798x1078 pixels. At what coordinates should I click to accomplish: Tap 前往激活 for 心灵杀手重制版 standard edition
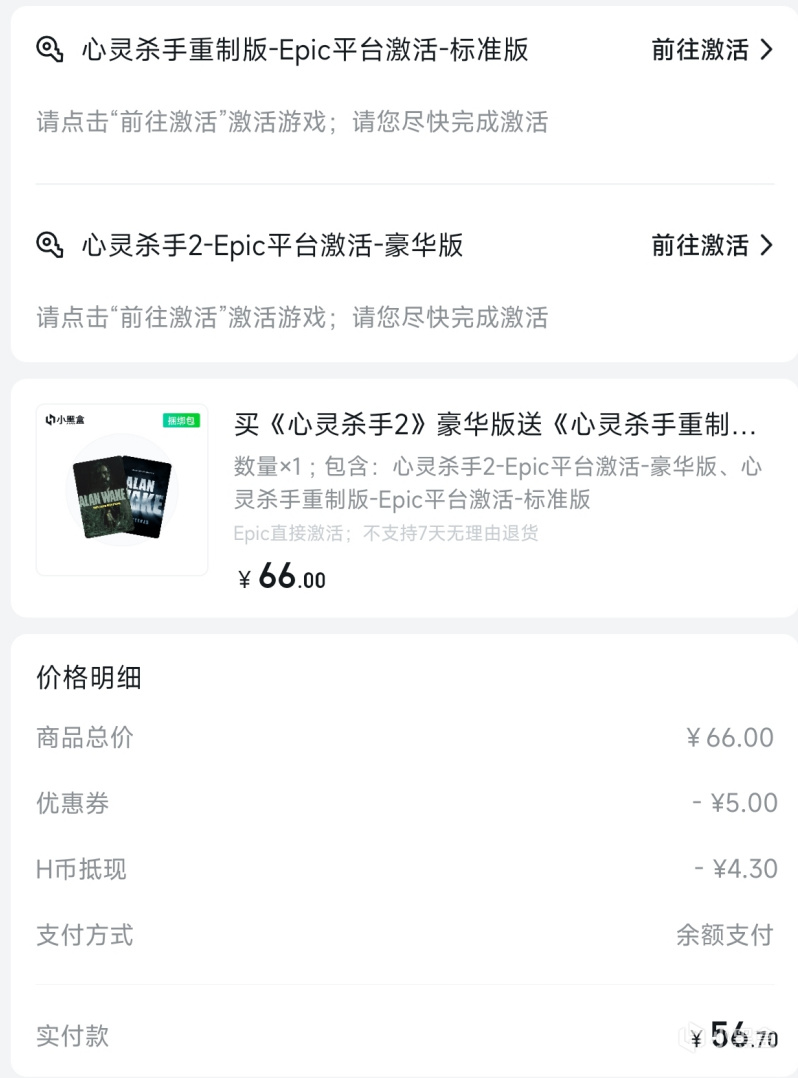coord(712,50)
